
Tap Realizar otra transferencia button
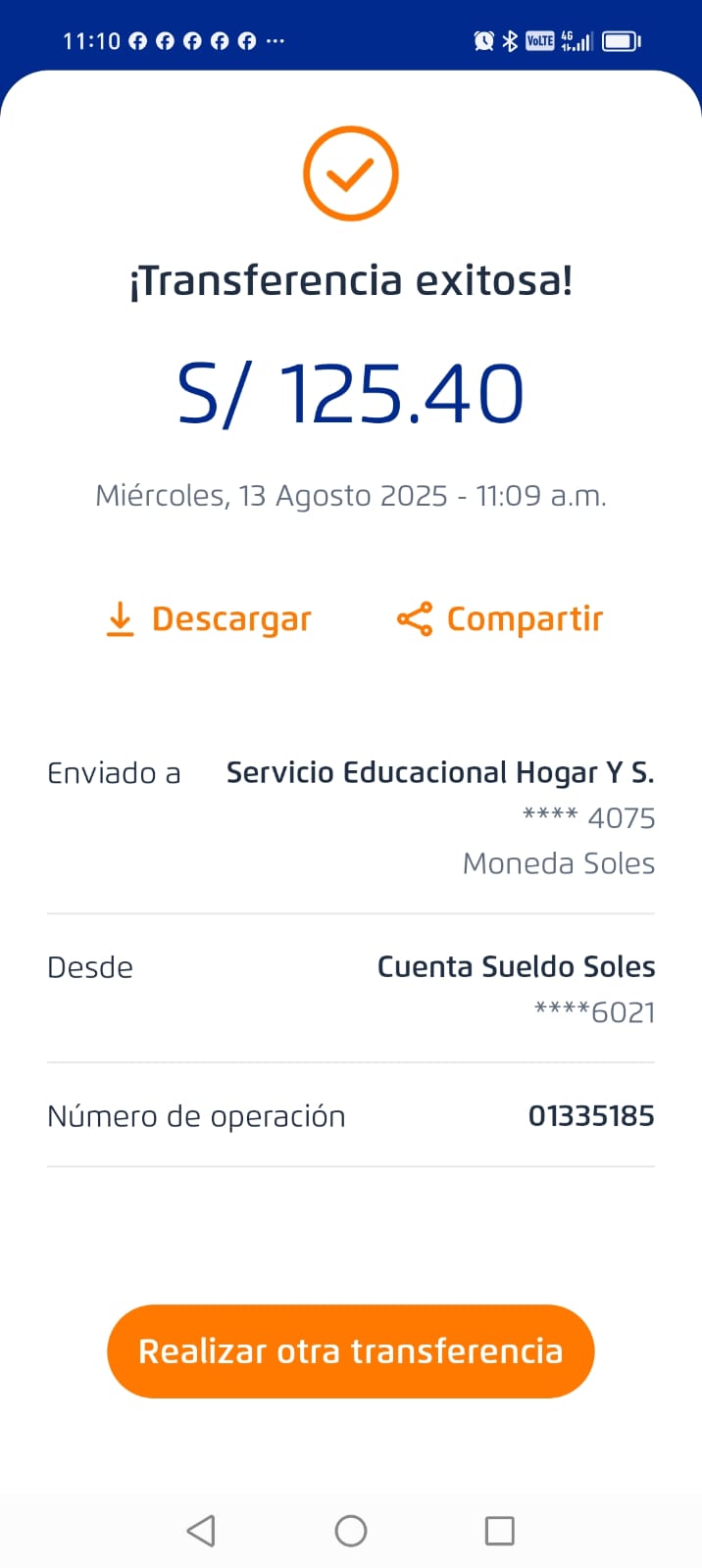click(350, 1350)
